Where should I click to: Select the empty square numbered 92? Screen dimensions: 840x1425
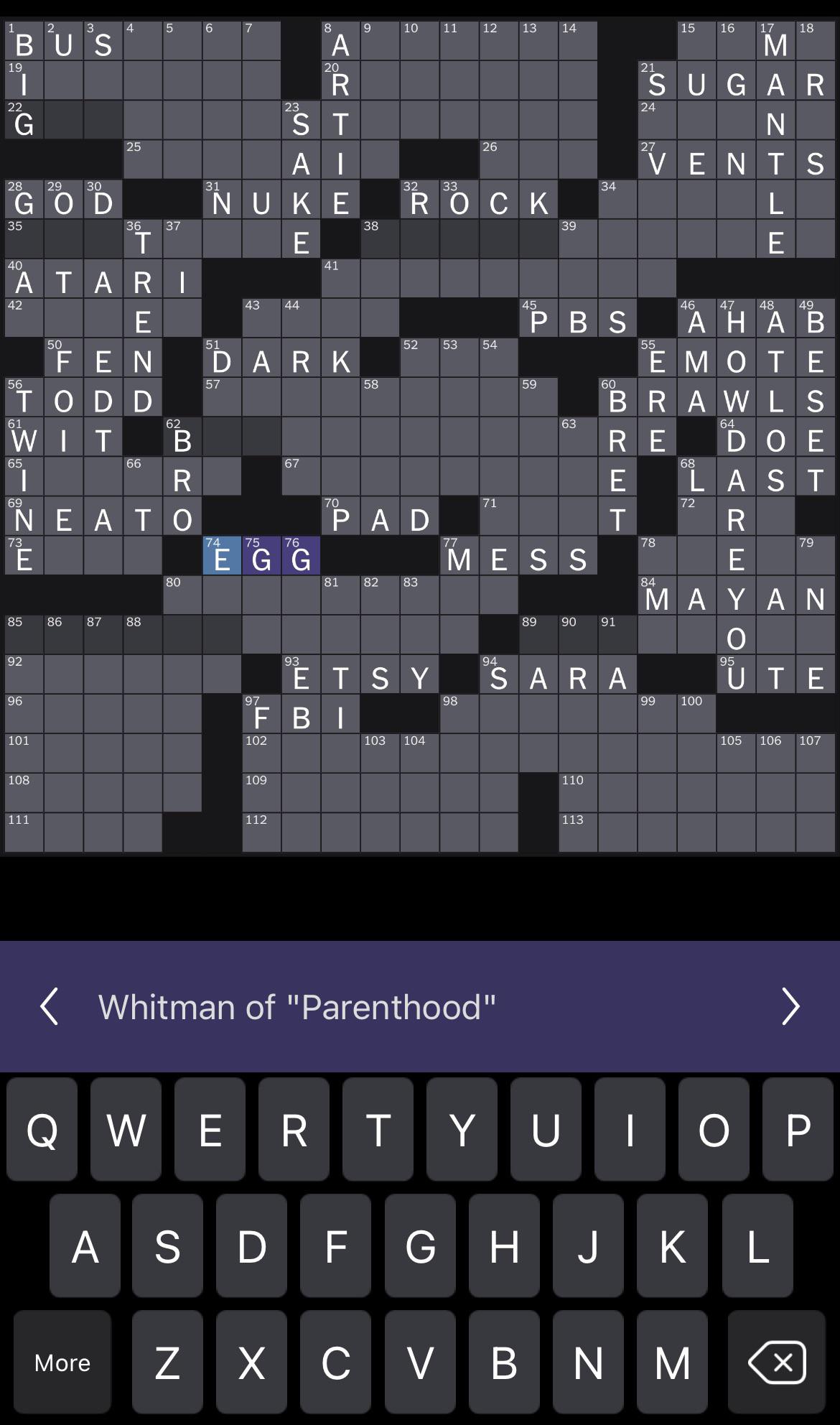pyautogui.click(x=24, y=674)
